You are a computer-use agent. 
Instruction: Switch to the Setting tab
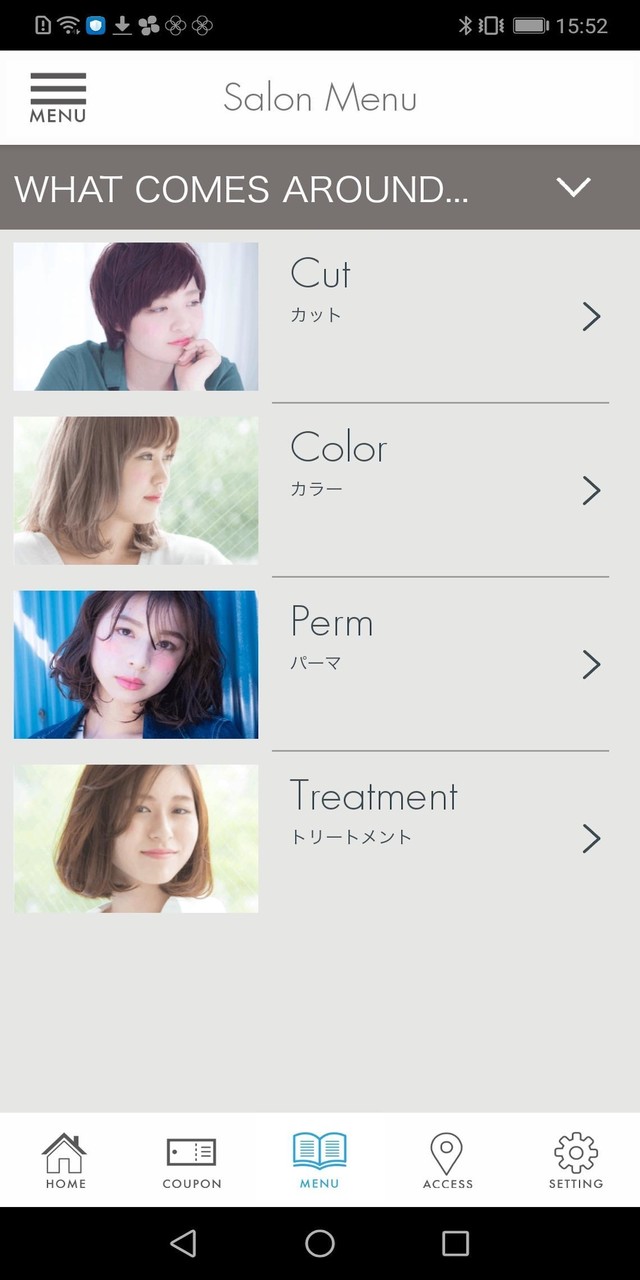[575, 1160]
